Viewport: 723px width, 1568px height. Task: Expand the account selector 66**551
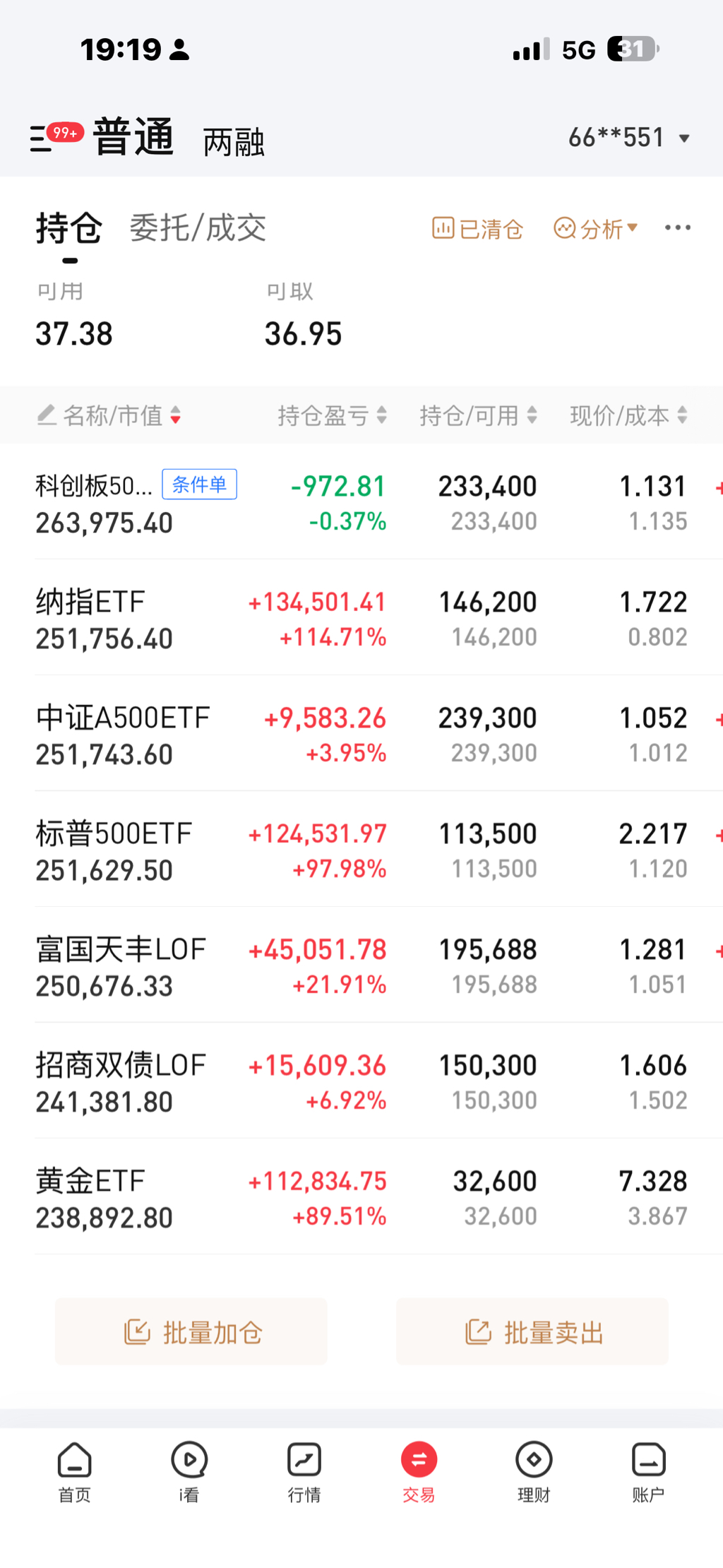pos(628,138)
